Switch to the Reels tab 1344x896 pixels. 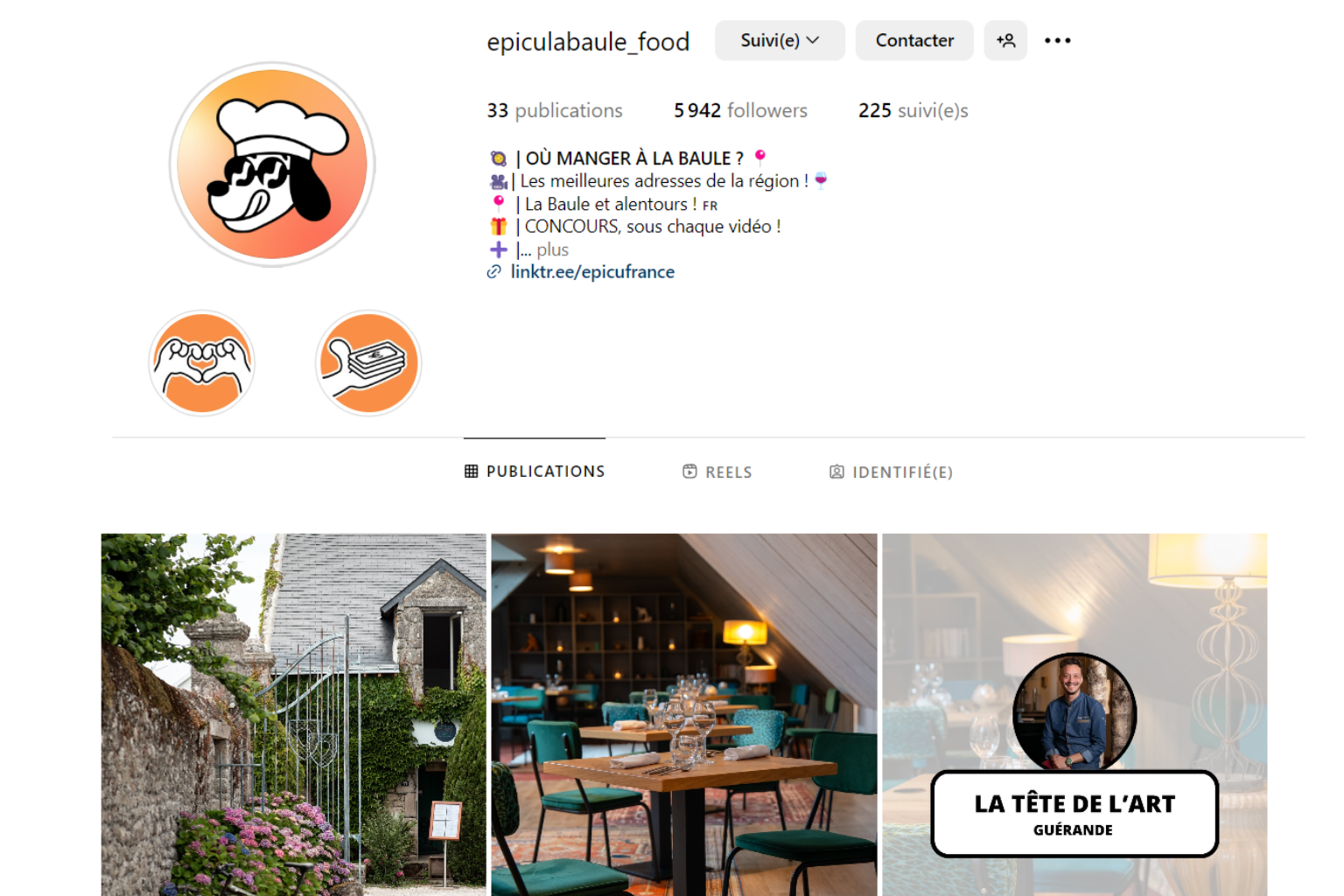717,472
